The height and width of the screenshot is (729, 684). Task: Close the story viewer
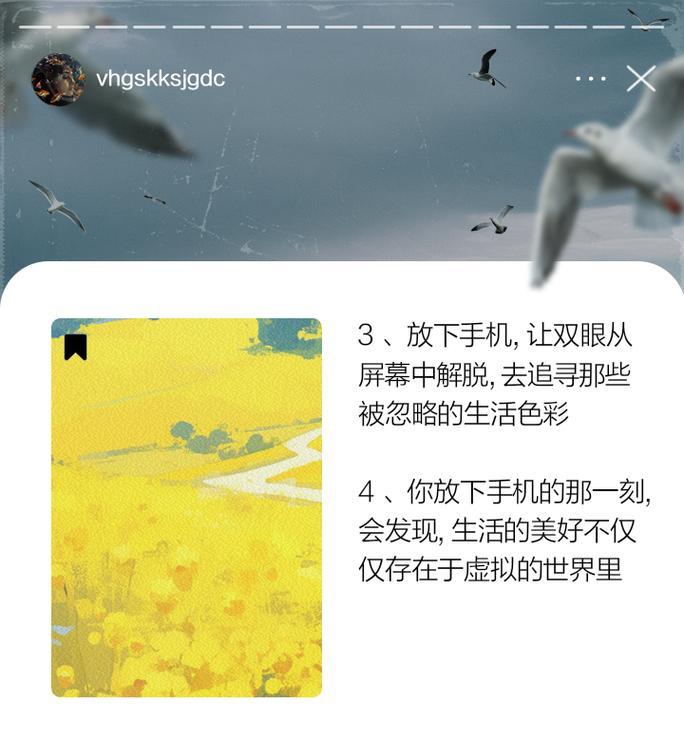(x=641, y=78)
